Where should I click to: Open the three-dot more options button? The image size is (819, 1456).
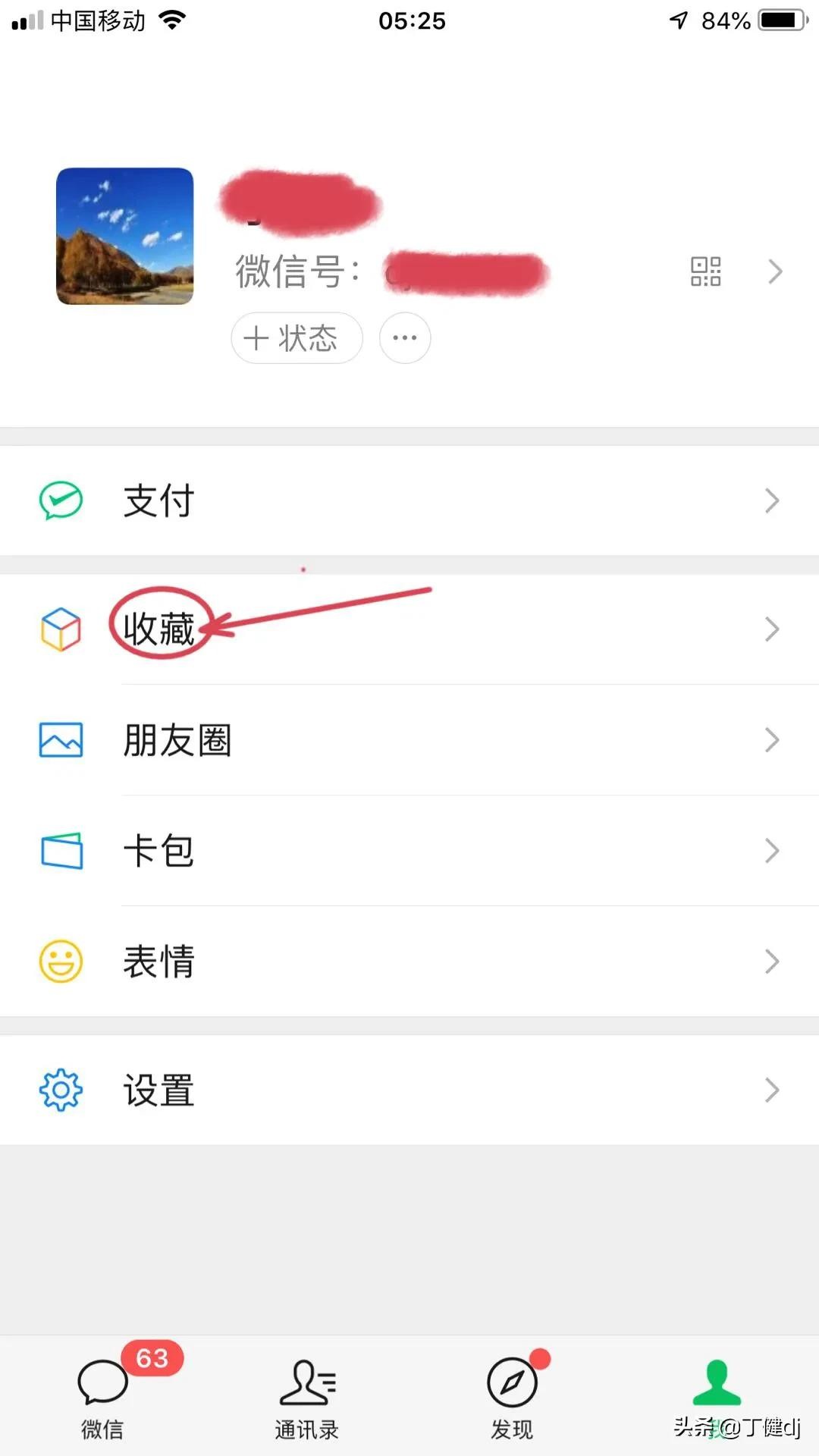(x=405, y=338)
